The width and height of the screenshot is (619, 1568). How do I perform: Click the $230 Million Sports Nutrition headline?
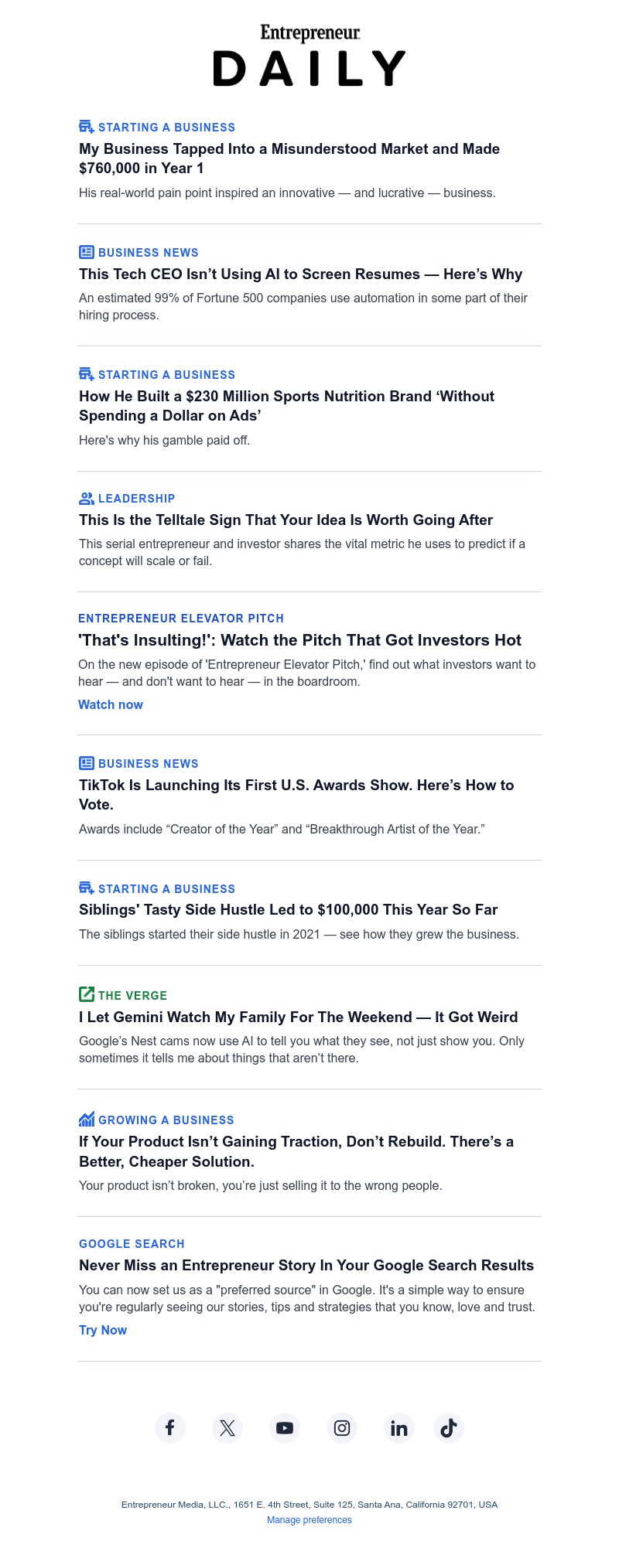pyautogui.click(x=286, y=406)
